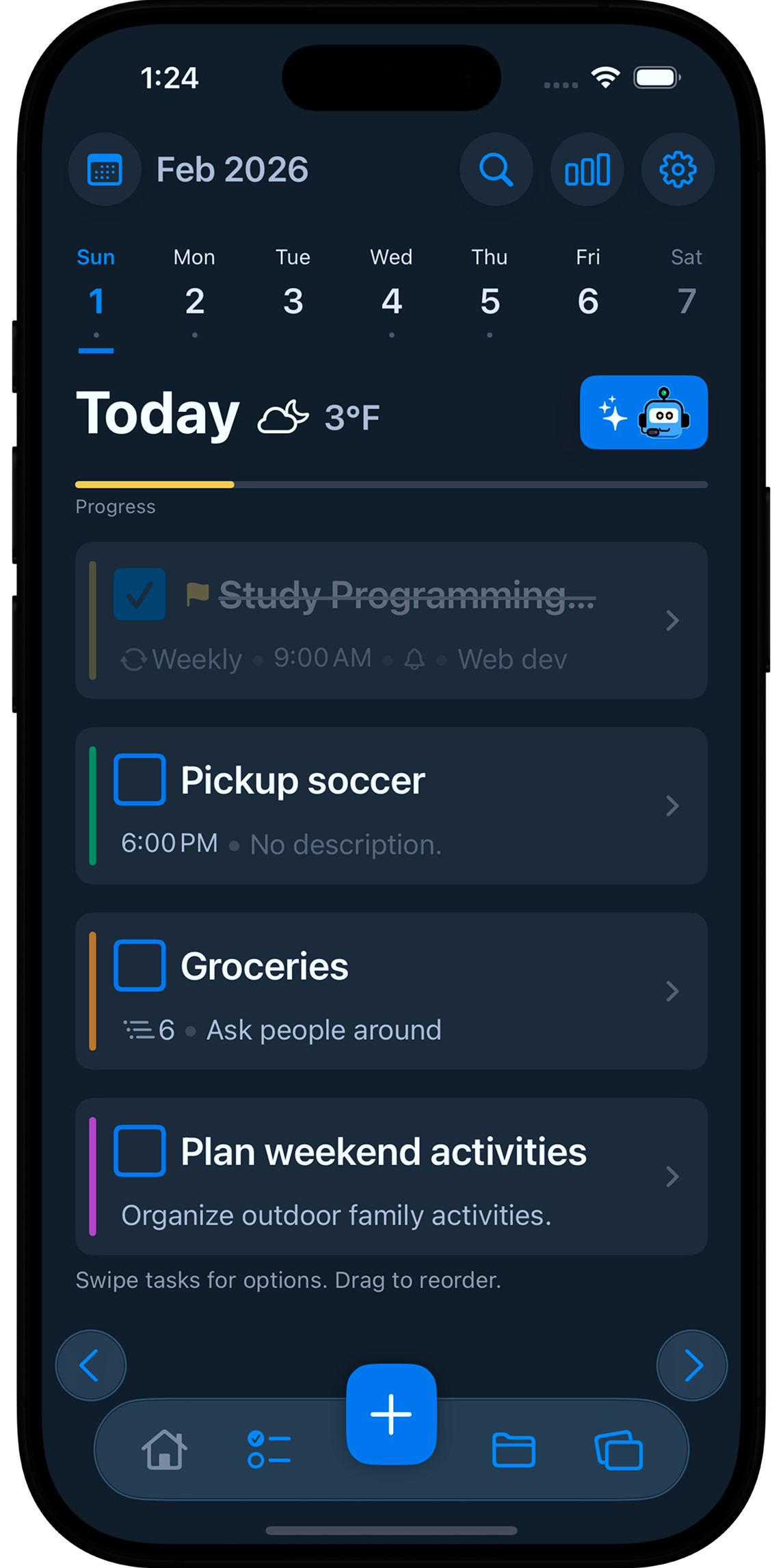Open the settings gear
The image size is (783, 1568).
(x=678, y=170)
